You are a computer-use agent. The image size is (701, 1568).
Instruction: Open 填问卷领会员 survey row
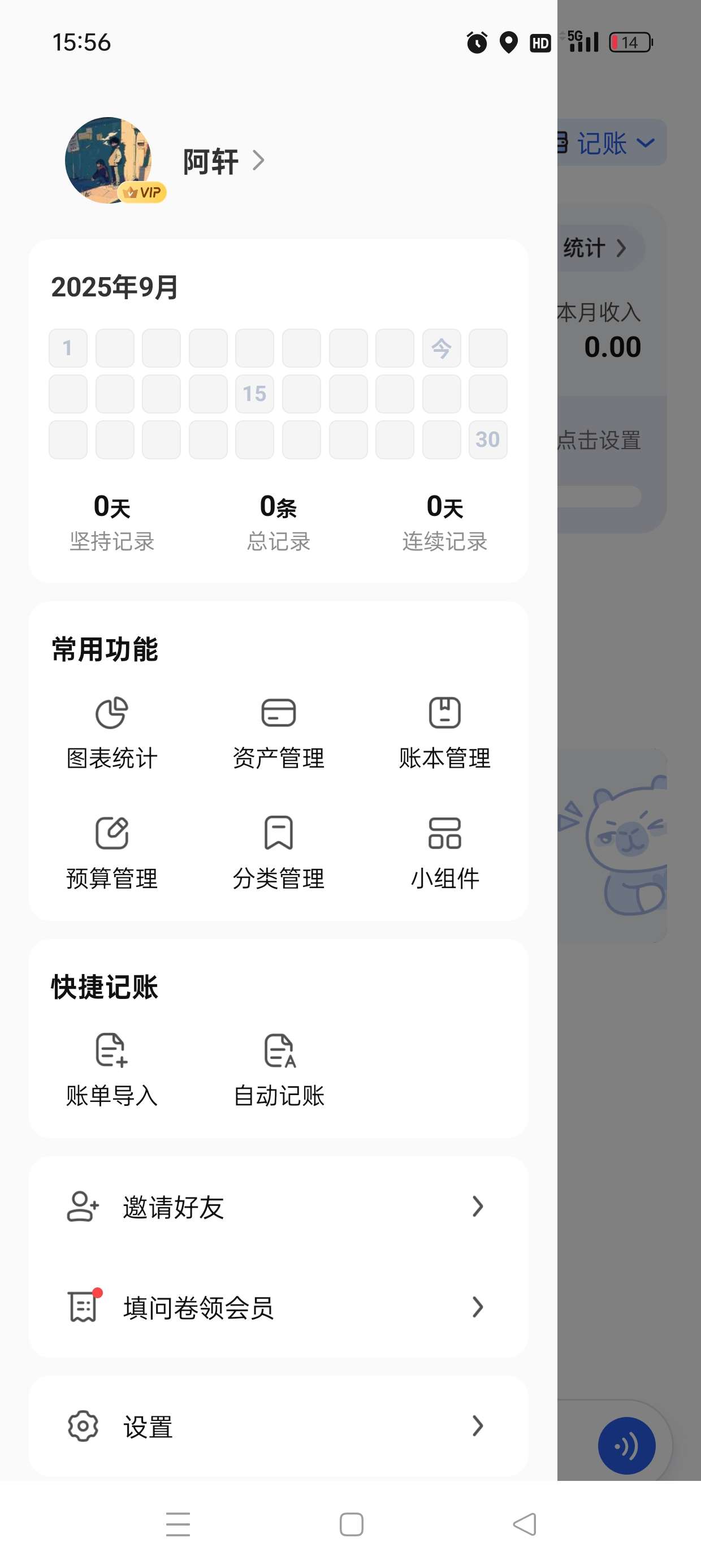click(278, 1307)
